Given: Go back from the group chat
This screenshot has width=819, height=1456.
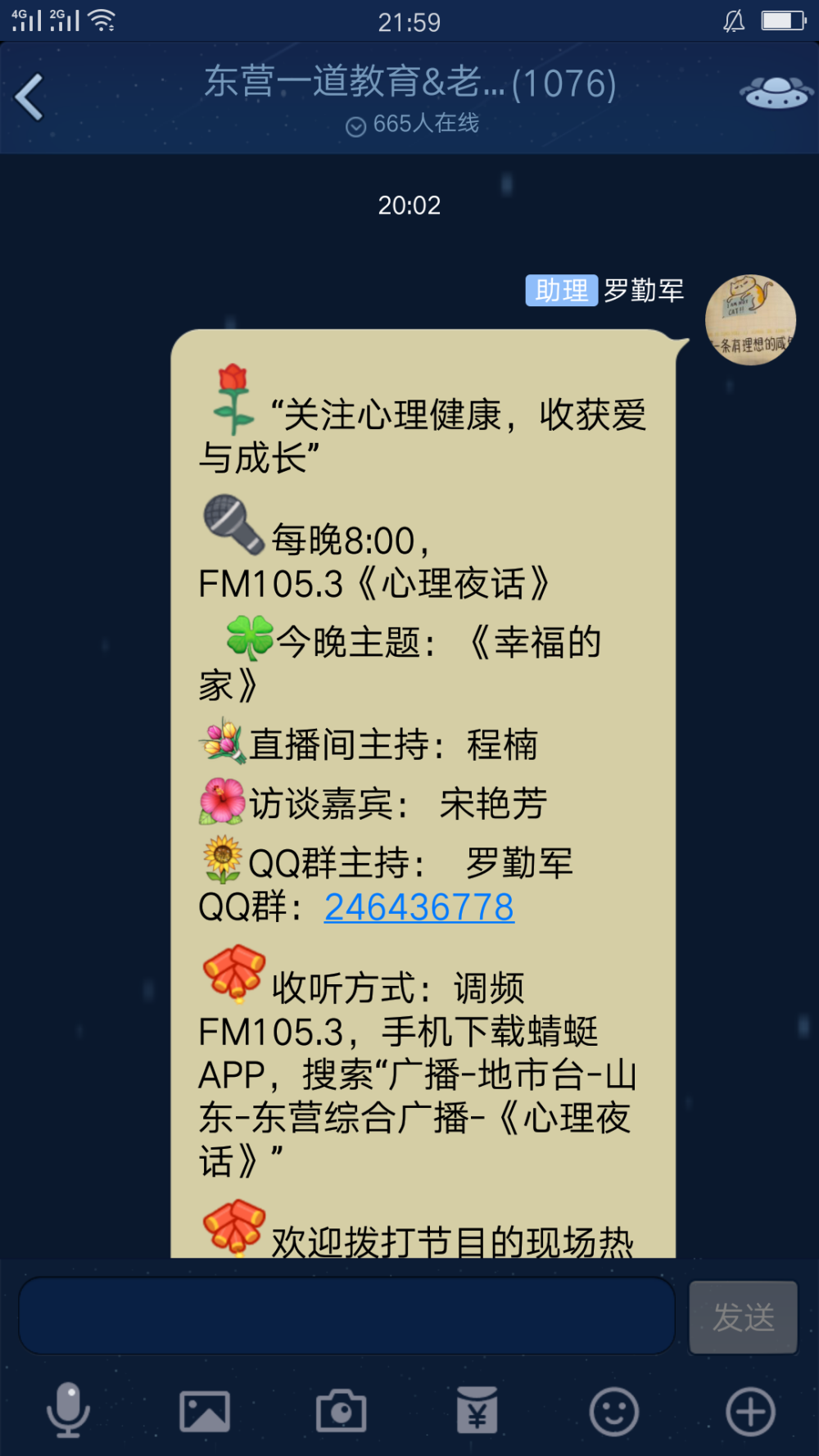Looking at the screenshot, I should point(29,97).
